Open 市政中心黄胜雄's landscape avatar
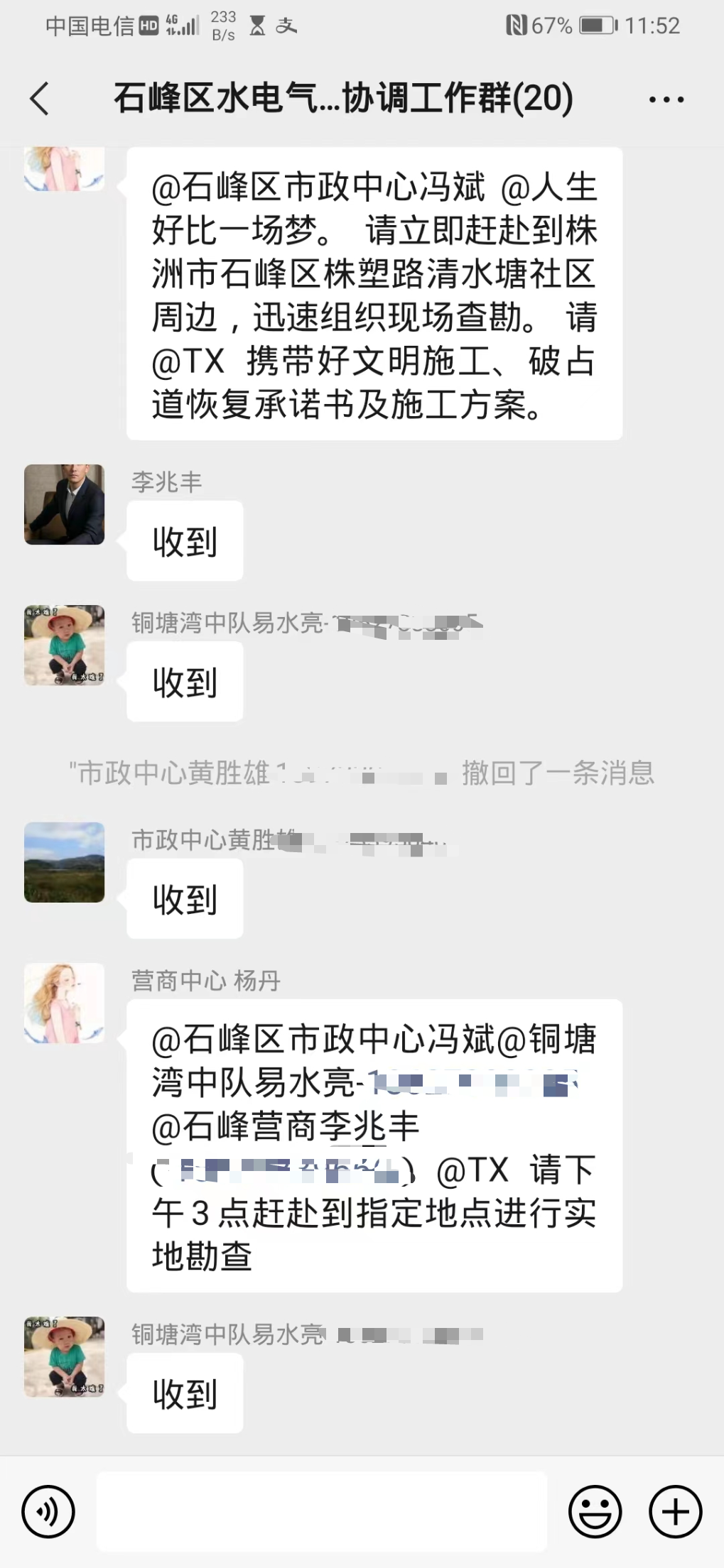Viewport: 724px width, 1568px height. click(x=65, y=862)
